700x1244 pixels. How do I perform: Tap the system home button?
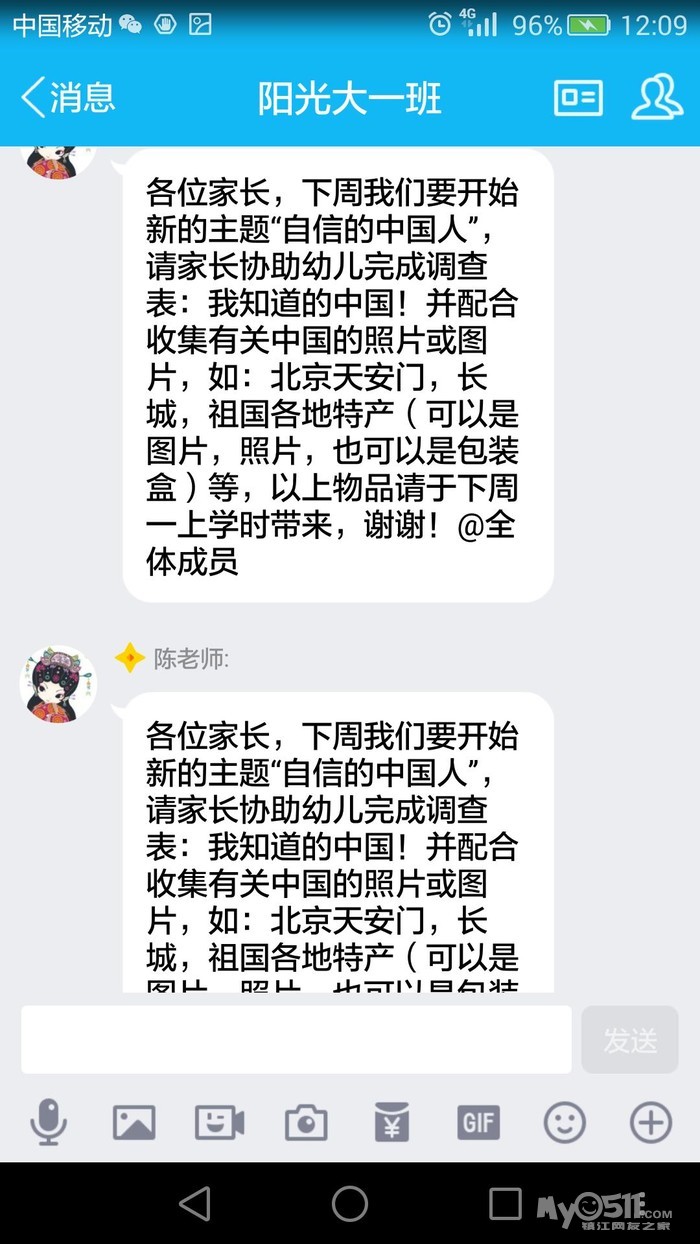coord(350,1203)
